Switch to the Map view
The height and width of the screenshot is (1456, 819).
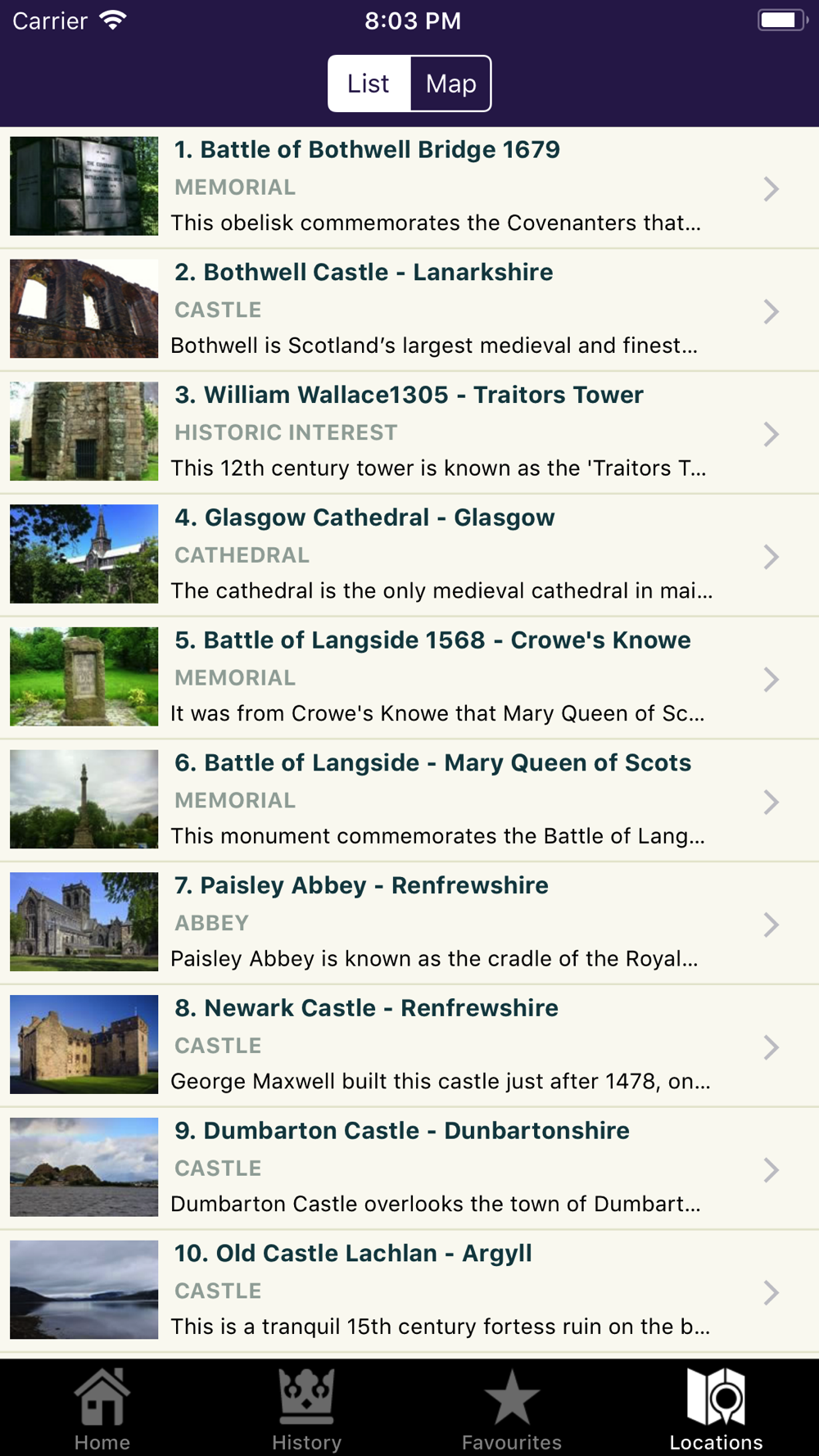coord(450,84)
